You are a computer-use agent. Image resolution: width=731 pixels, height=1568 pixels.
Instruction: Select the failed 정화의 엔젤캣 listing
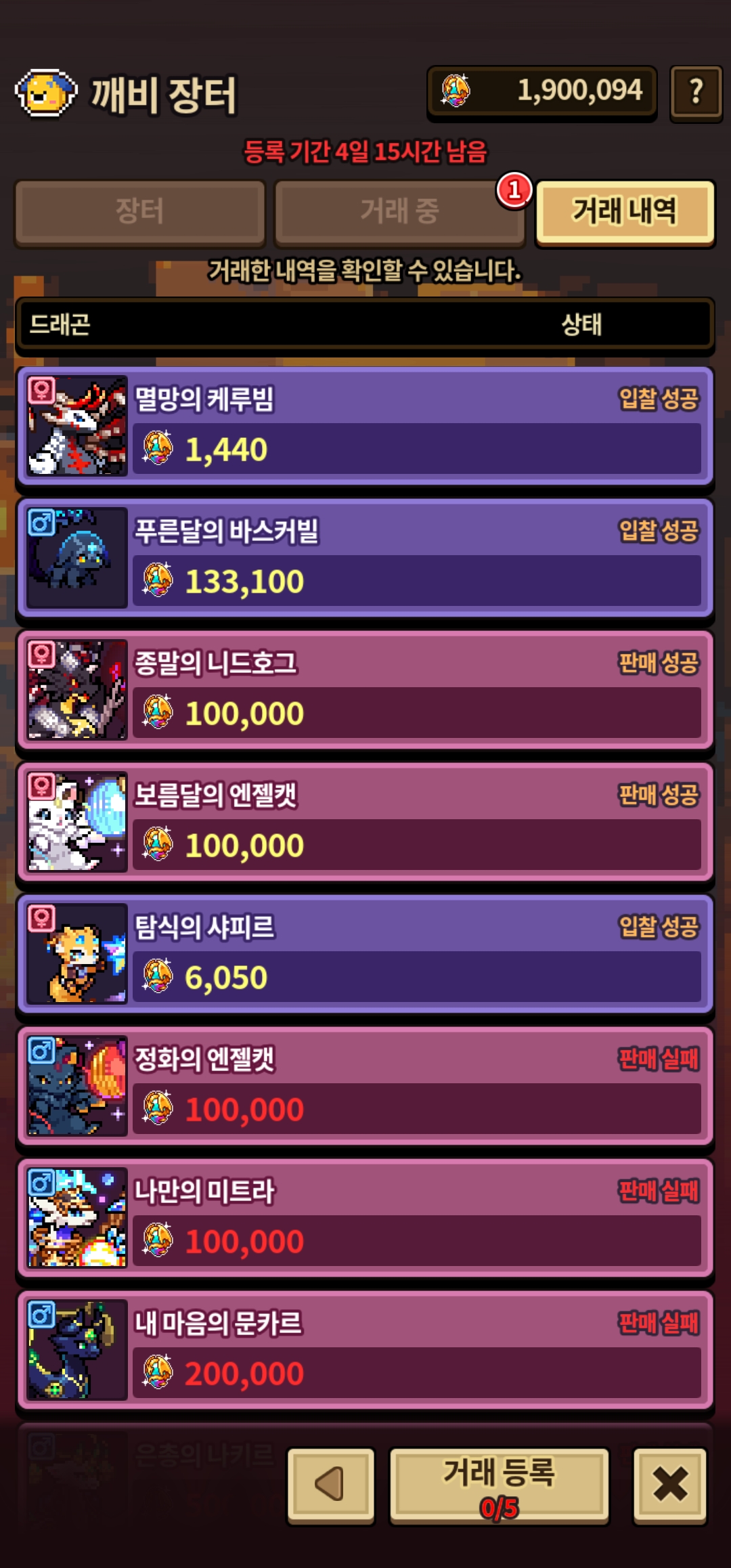365,1086
